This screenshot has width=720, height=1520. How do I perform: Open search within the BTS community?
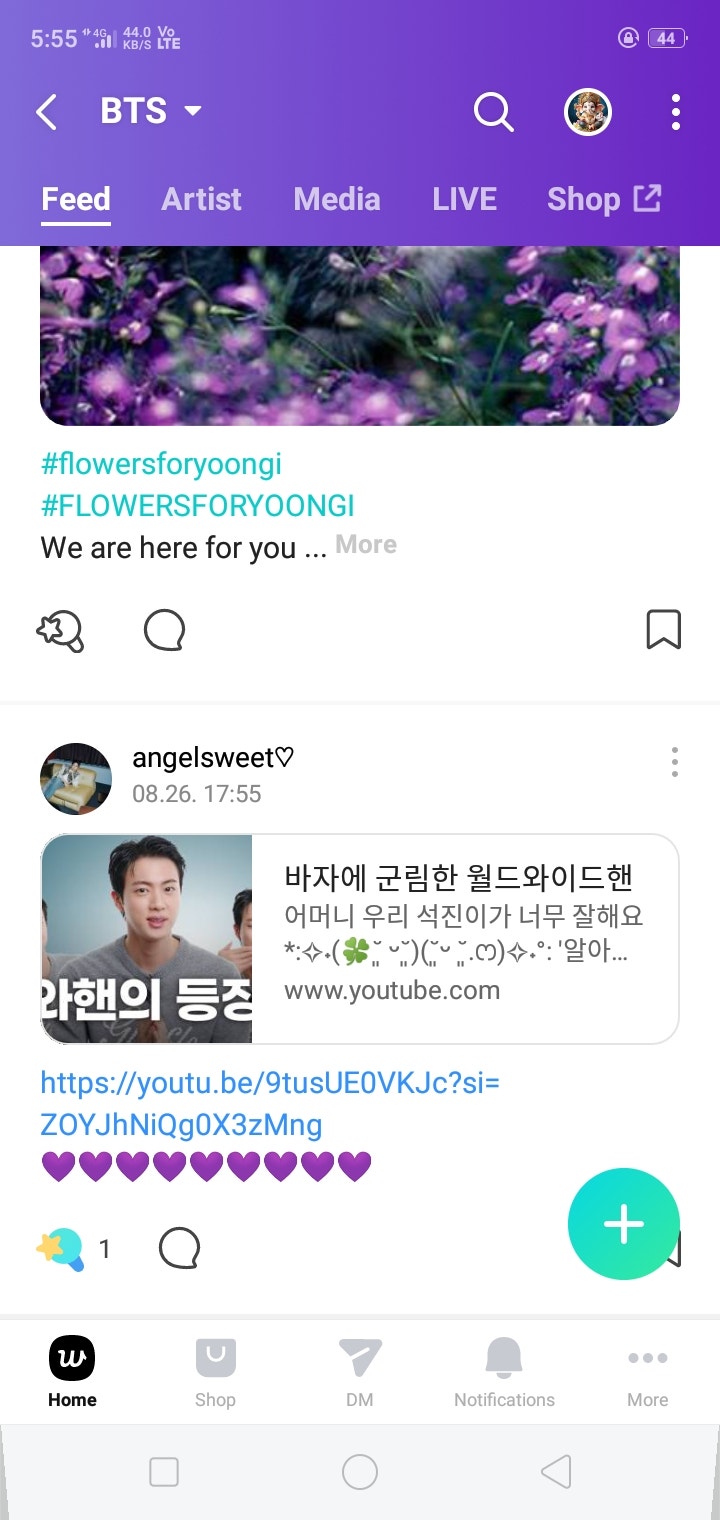tap(493, 112)
